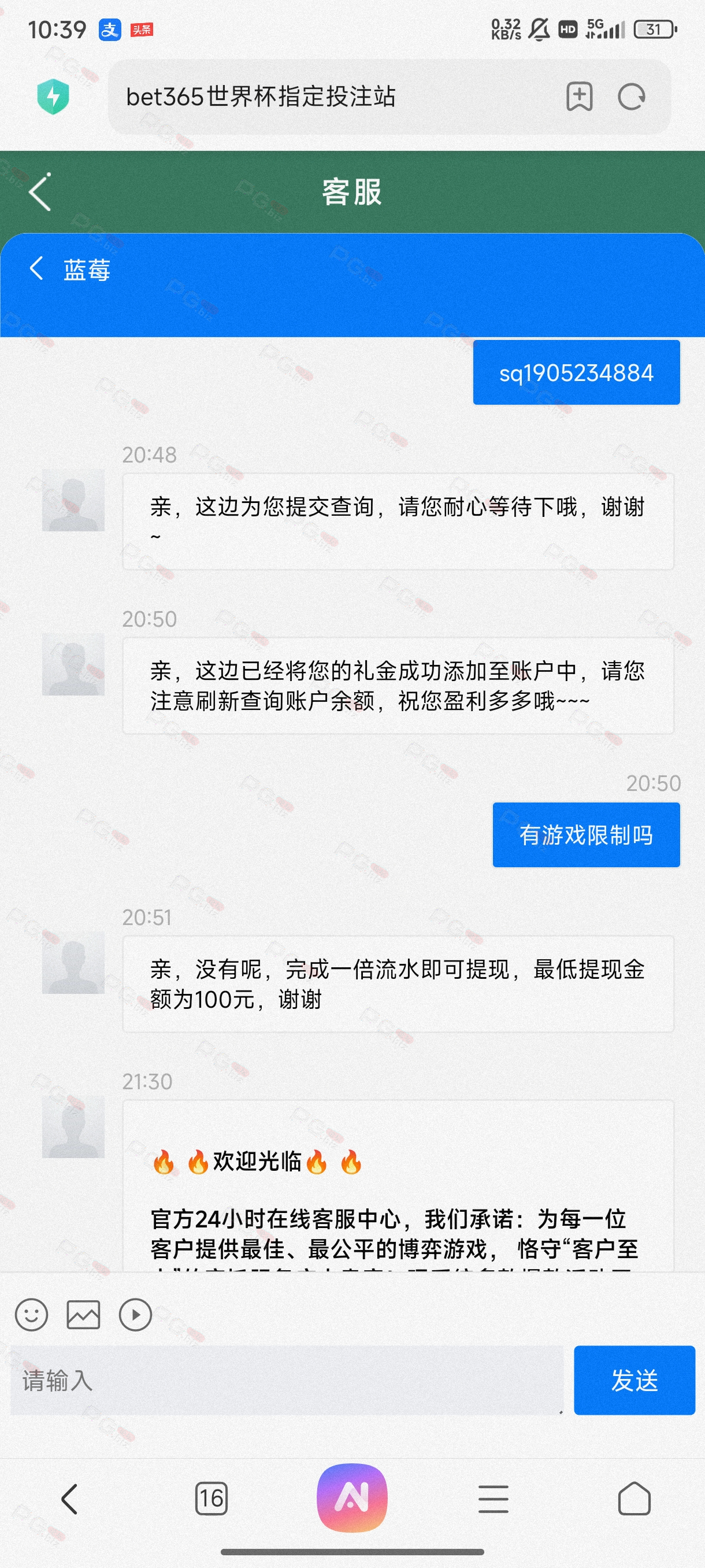705x1568 pixels.
Task: Tap the browser security shield icon
Action: [x=53, y=97]
